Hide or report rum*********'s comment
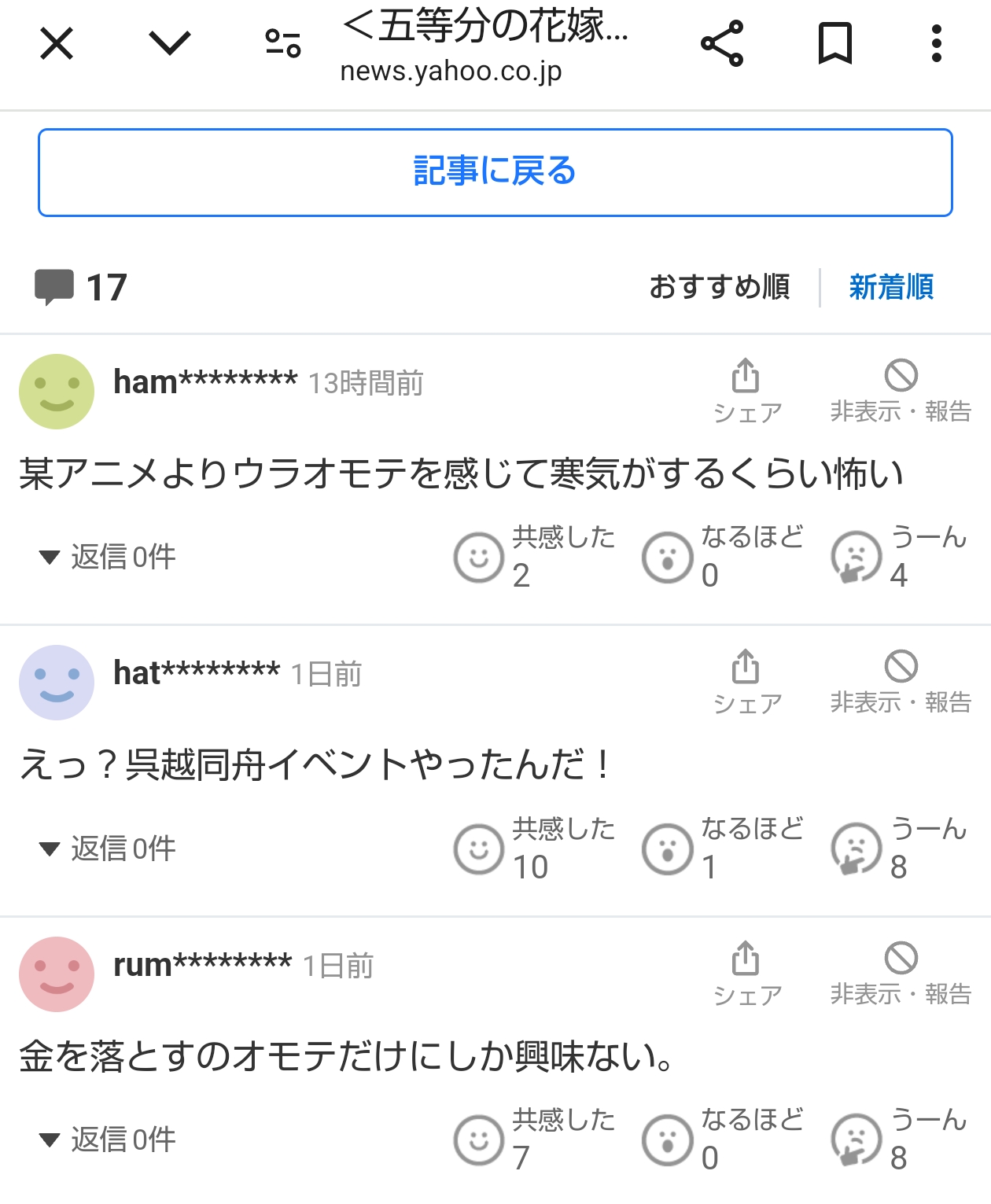 pos(901,974)
